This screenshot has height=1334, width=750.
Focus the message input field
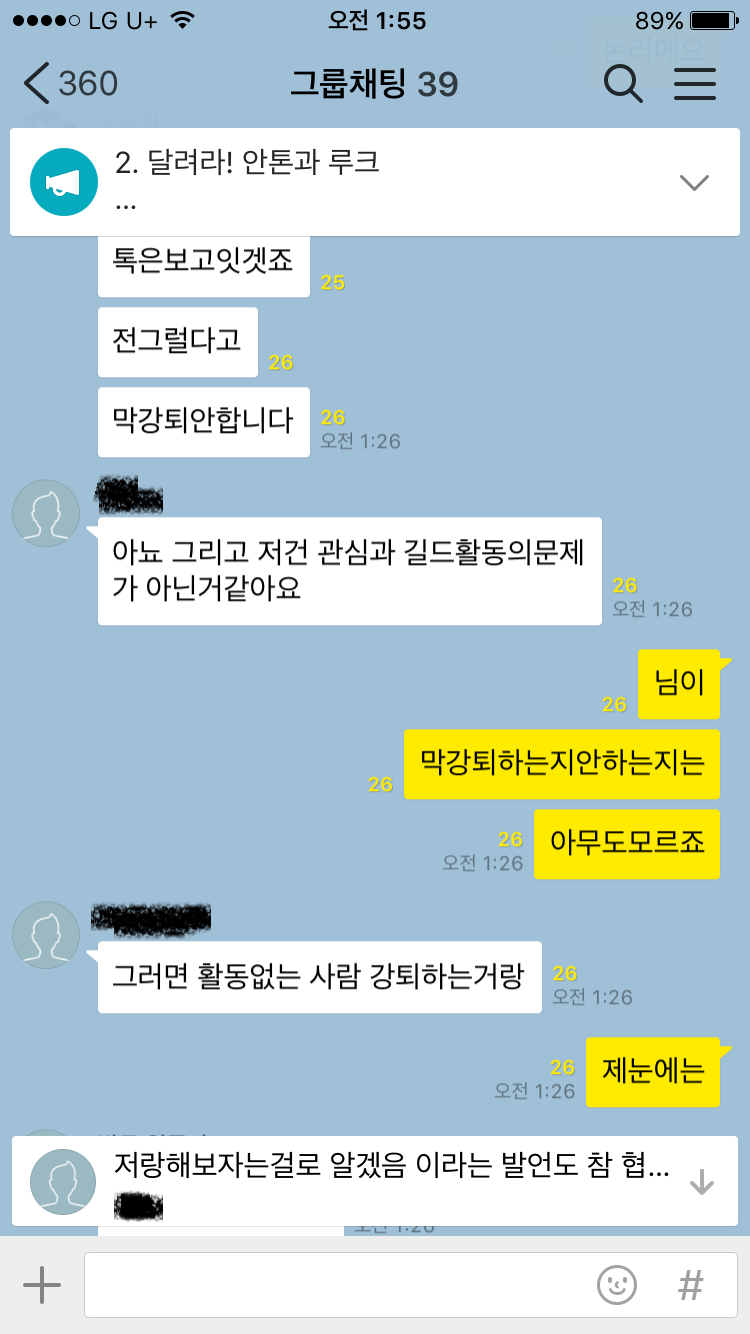[x=340, y=1285]
